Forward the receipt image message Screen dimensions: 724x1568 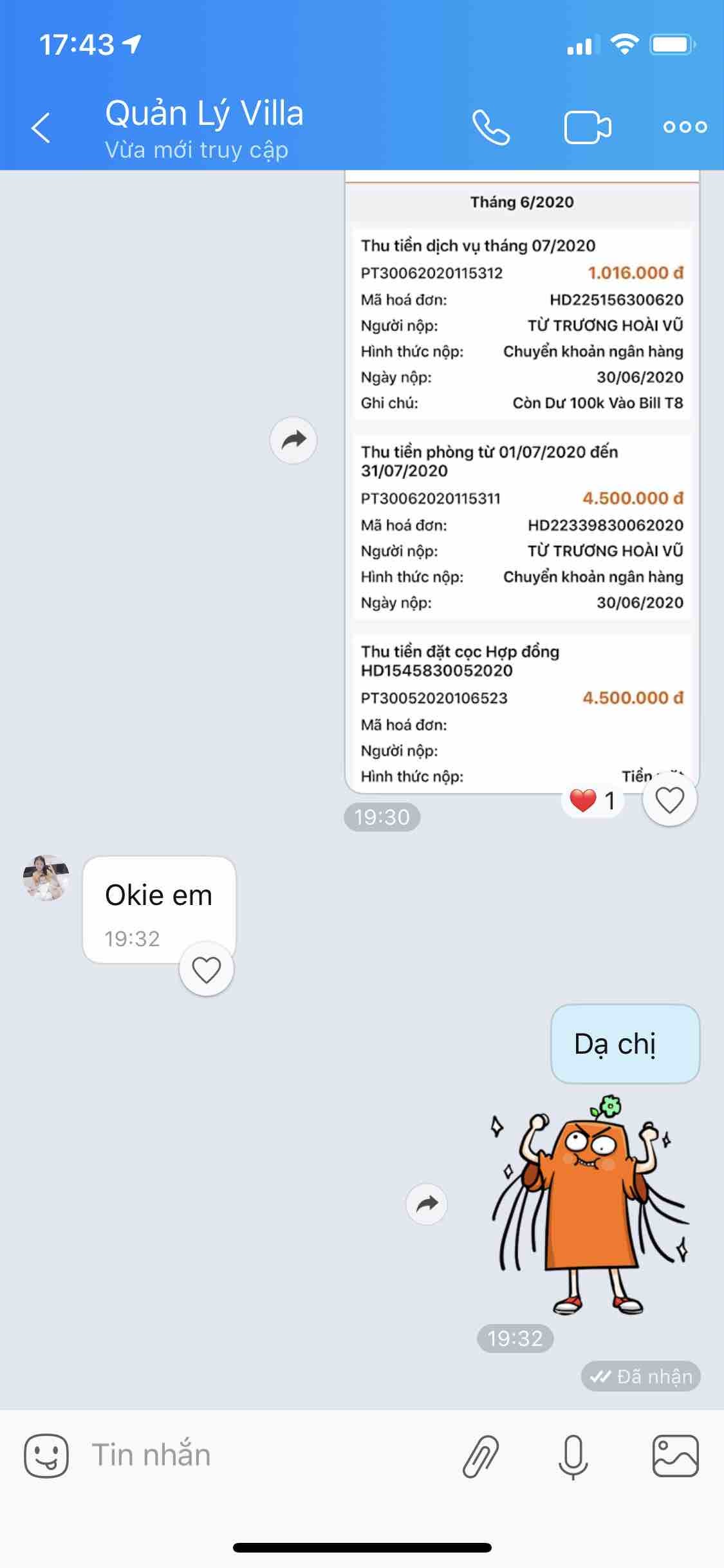pyautogui.click(x=293, y=440)
